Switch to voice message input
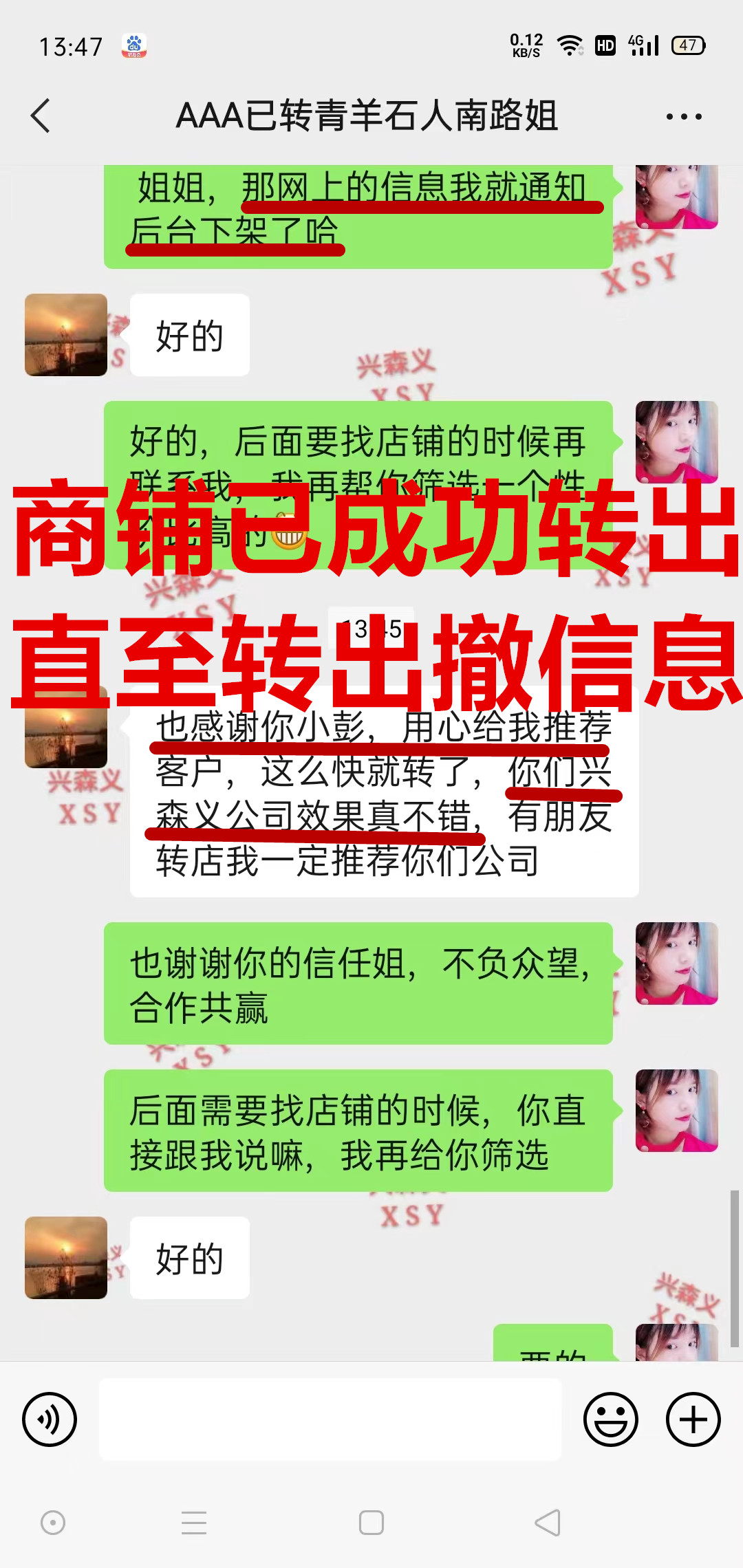This screenshot has width=743, height=1568. pos(50,1419)
